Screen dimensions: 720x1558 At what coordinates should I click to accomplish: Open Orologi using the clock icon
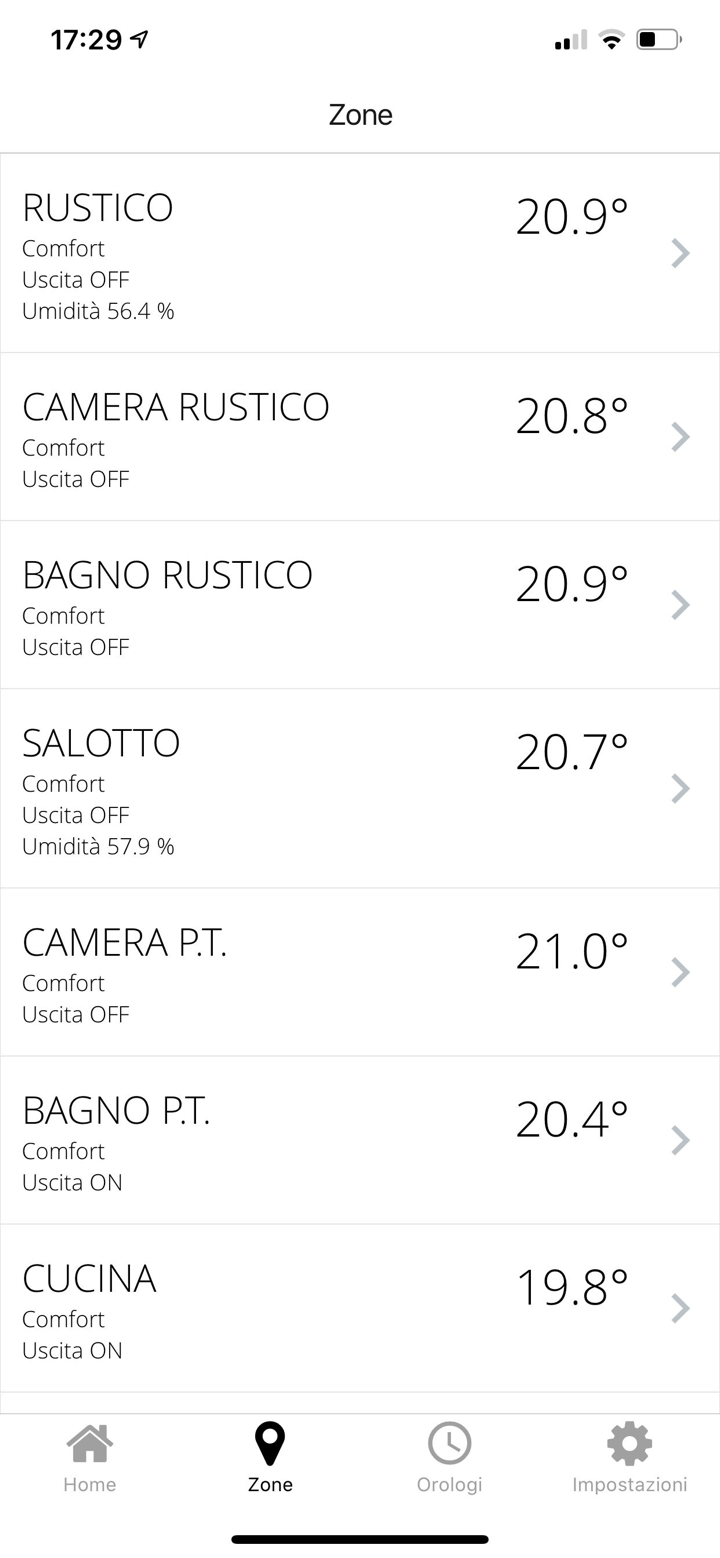(449, 1443)
